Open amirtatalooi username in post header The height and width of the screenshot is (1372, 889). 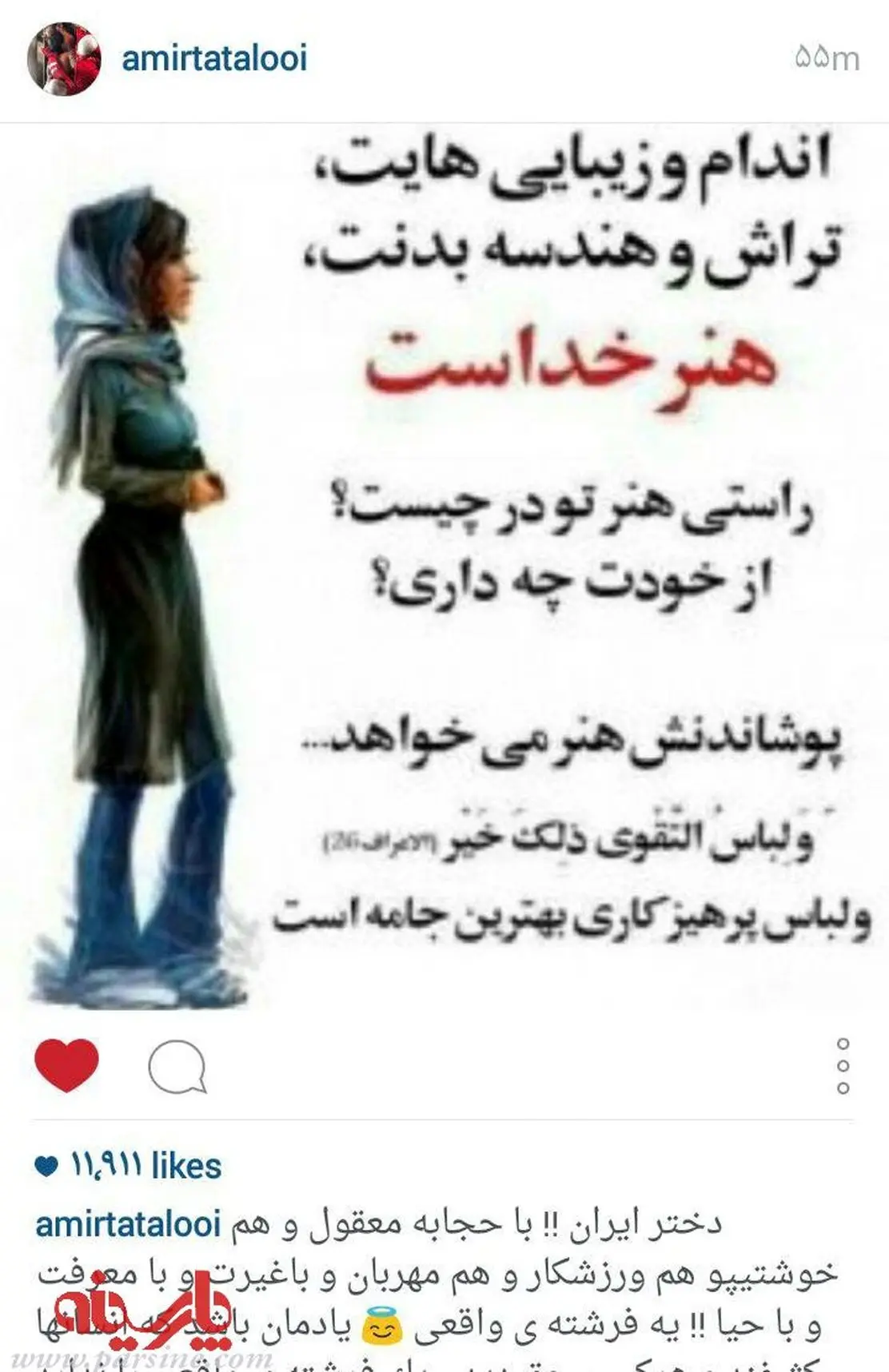click(x=214, y=59)
